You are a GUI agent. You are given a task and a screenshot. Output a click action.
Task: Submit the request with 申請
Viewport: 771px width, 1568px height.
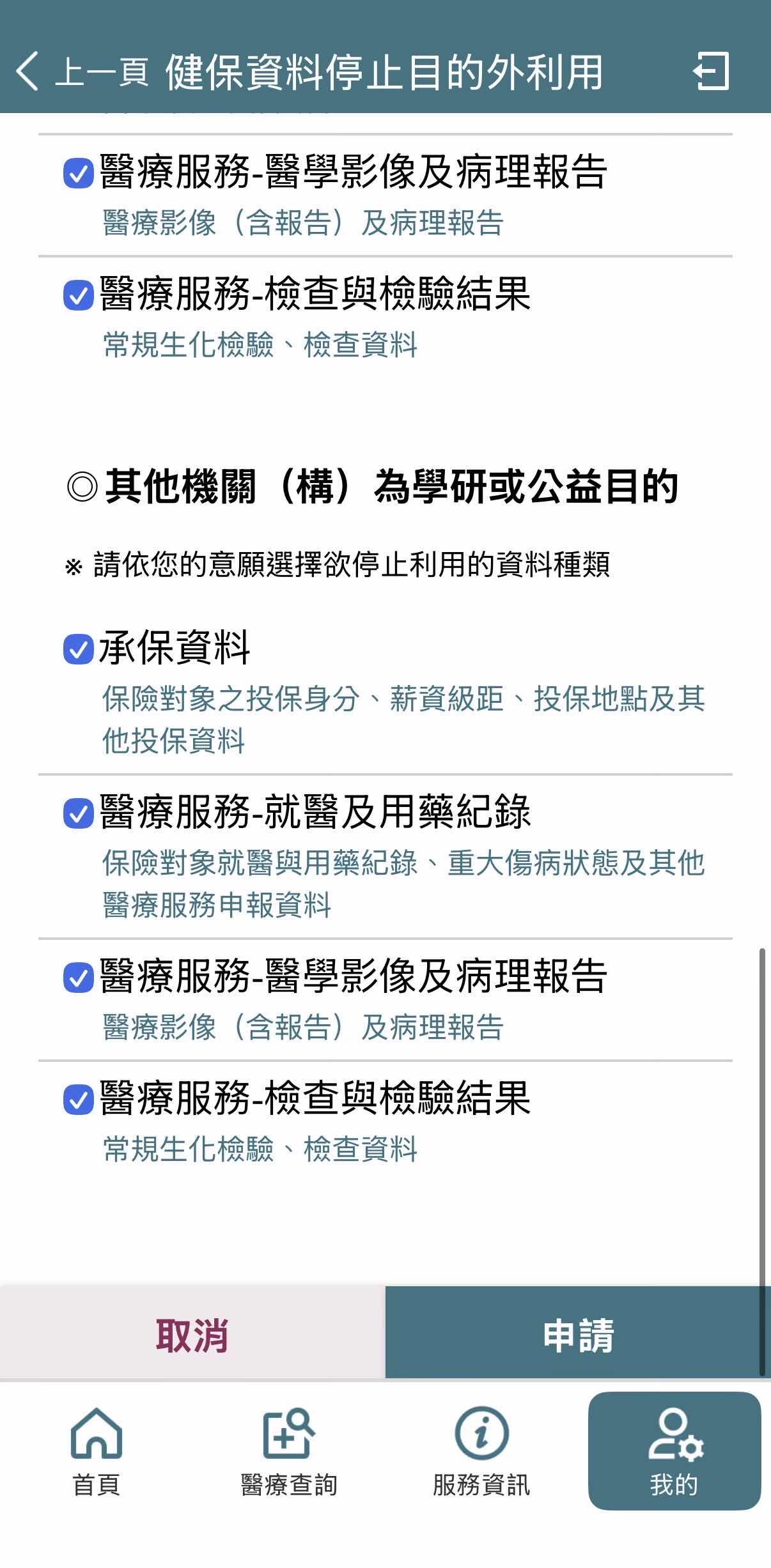pos(577,1335)
